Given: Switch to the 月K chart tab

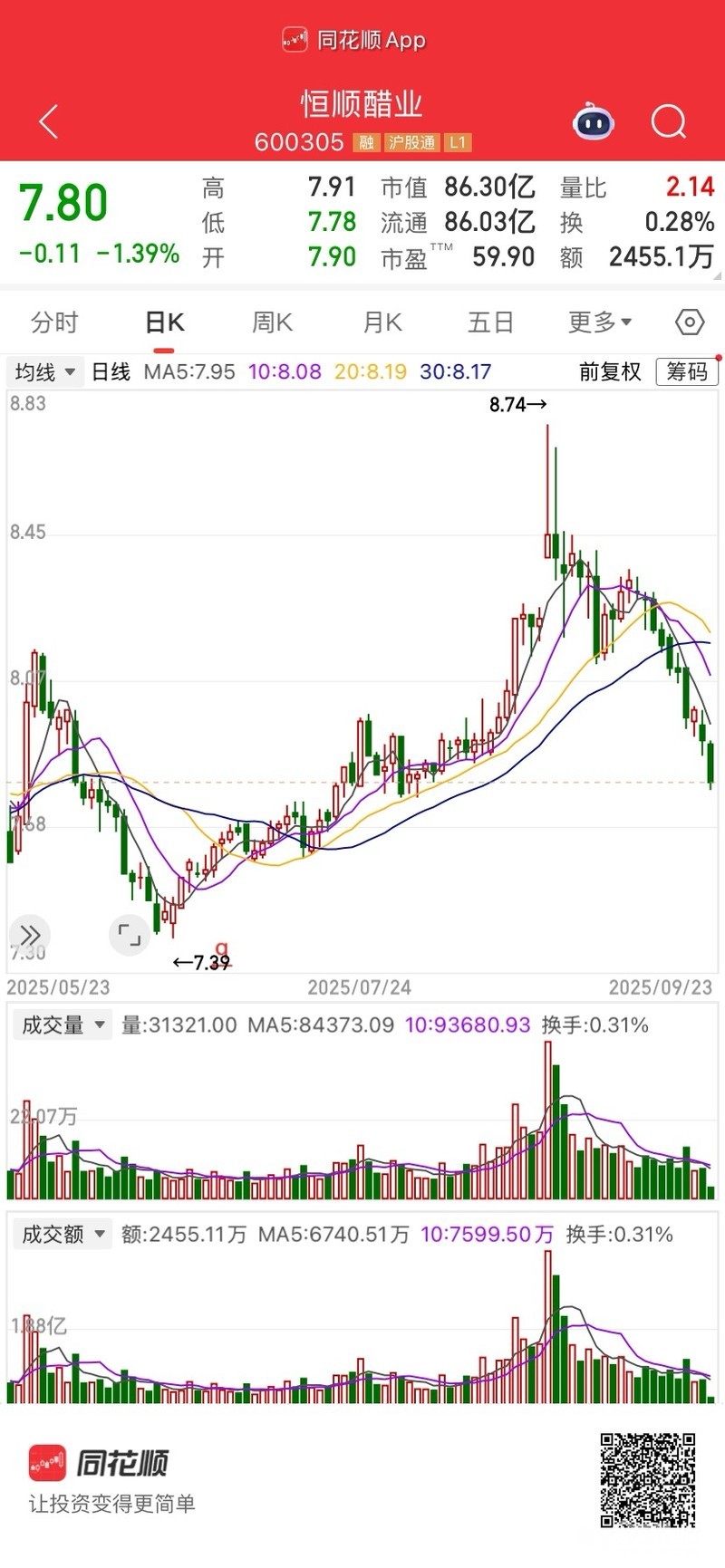Looking at the screenshot, I should pyautogui.click(x=382, y=322).
